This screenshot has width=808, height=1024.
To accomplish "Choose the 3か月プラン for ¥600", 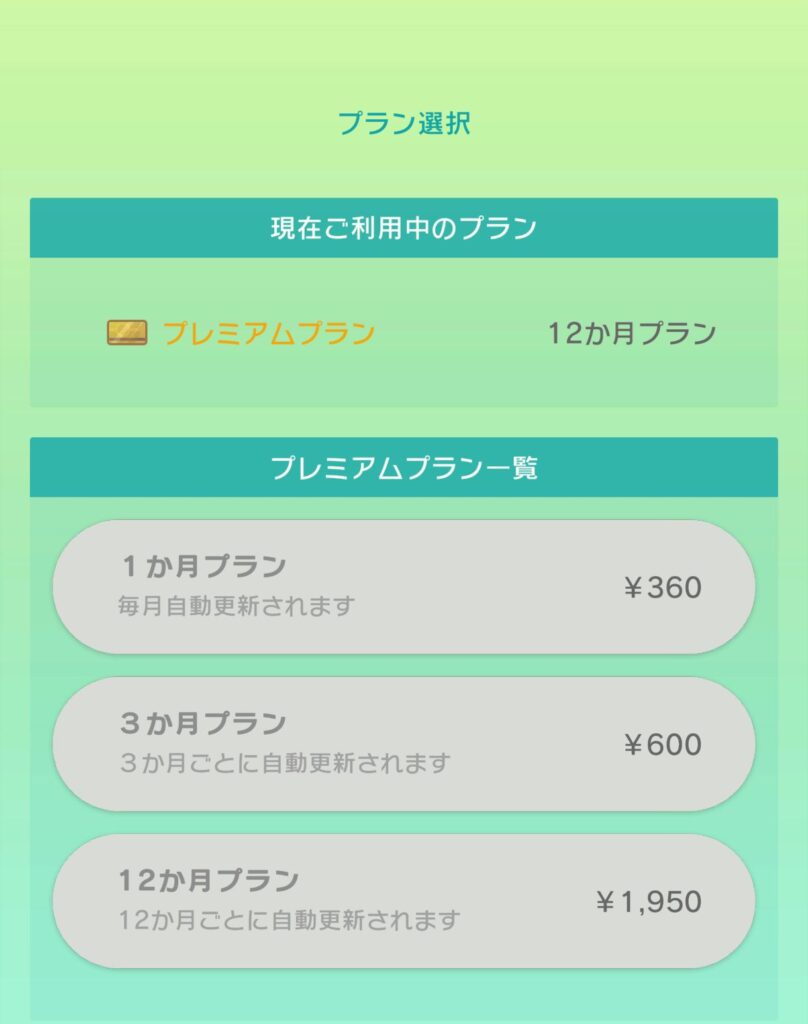I will [x=403, y=744].
